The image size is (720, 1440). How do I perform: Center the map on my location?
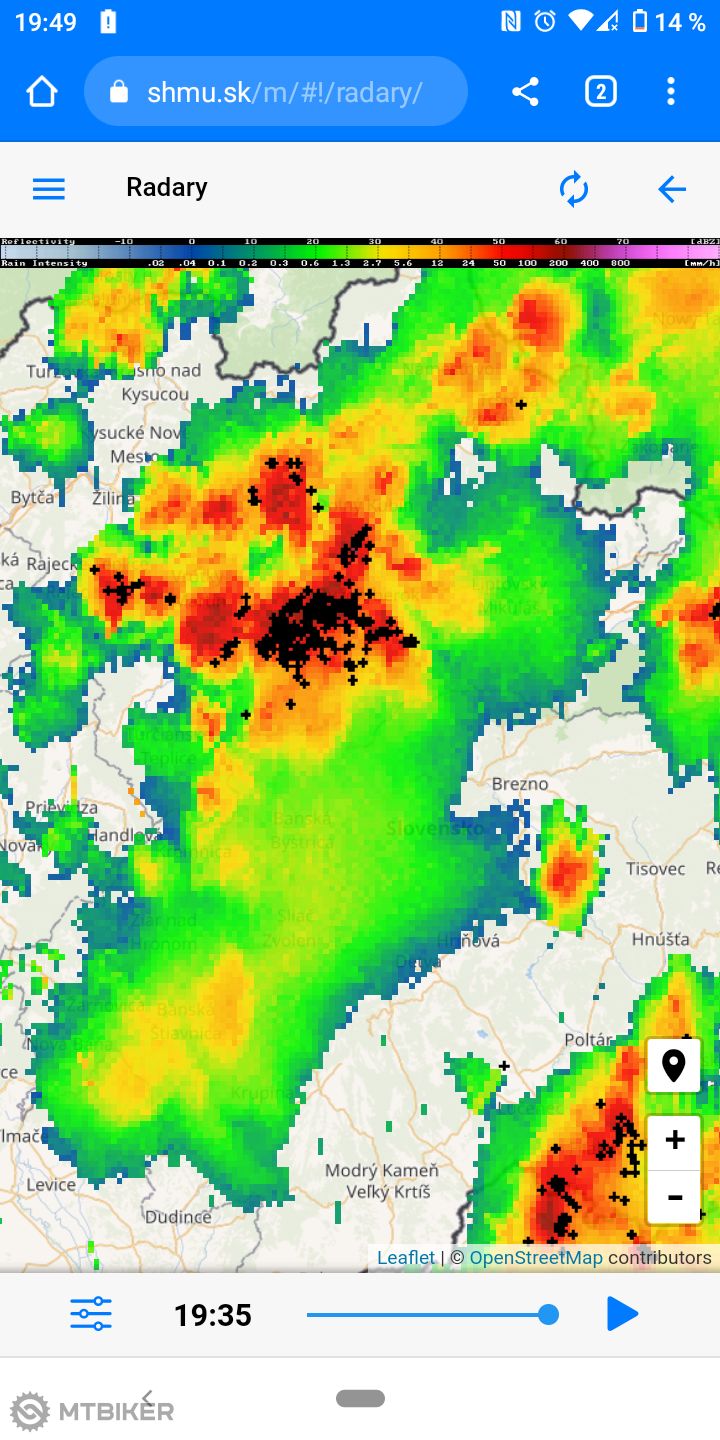(674, 1066)
